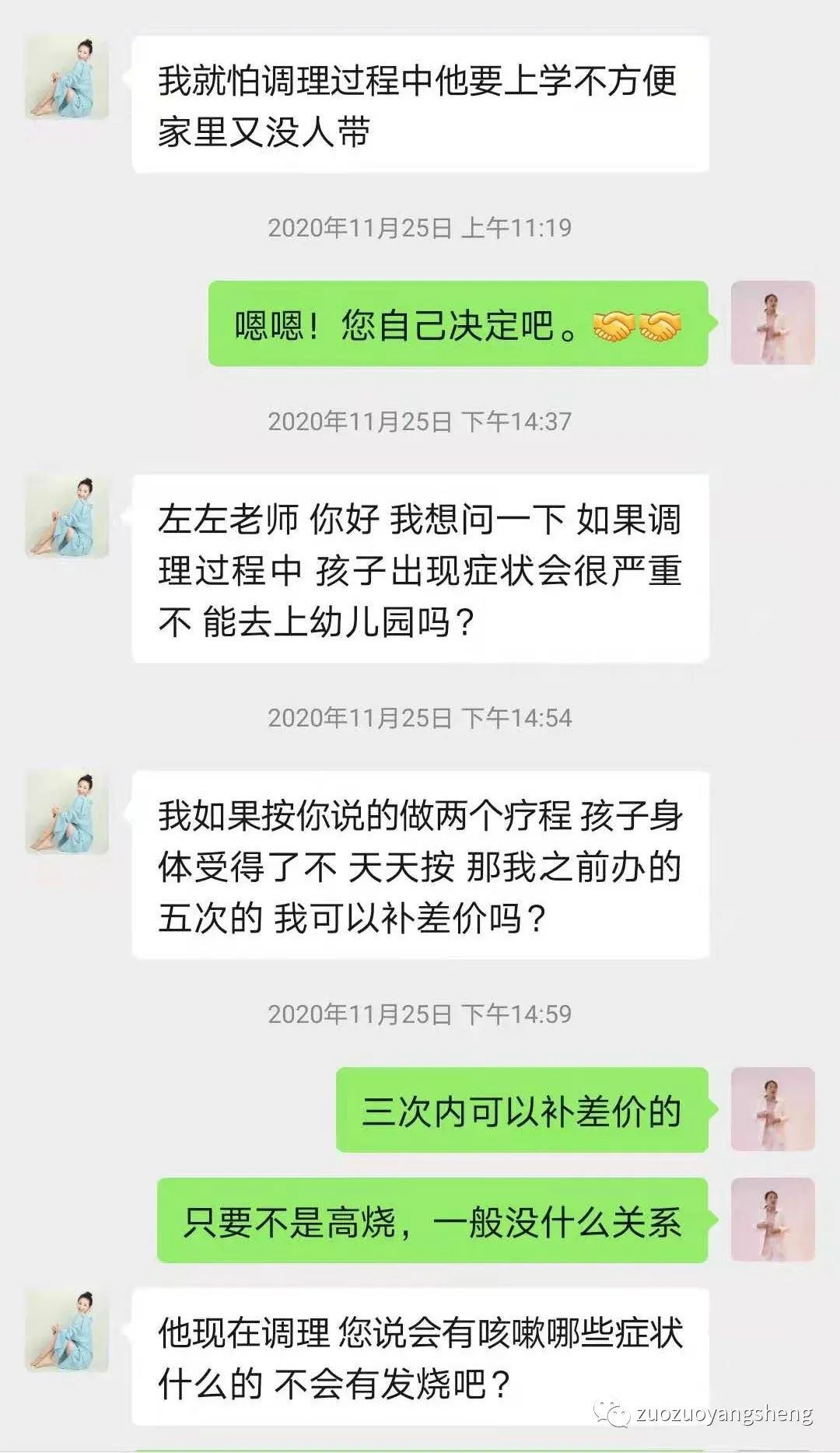Click the timestamp '2020年11月25日 上午11:19'

tap(420, 228)
